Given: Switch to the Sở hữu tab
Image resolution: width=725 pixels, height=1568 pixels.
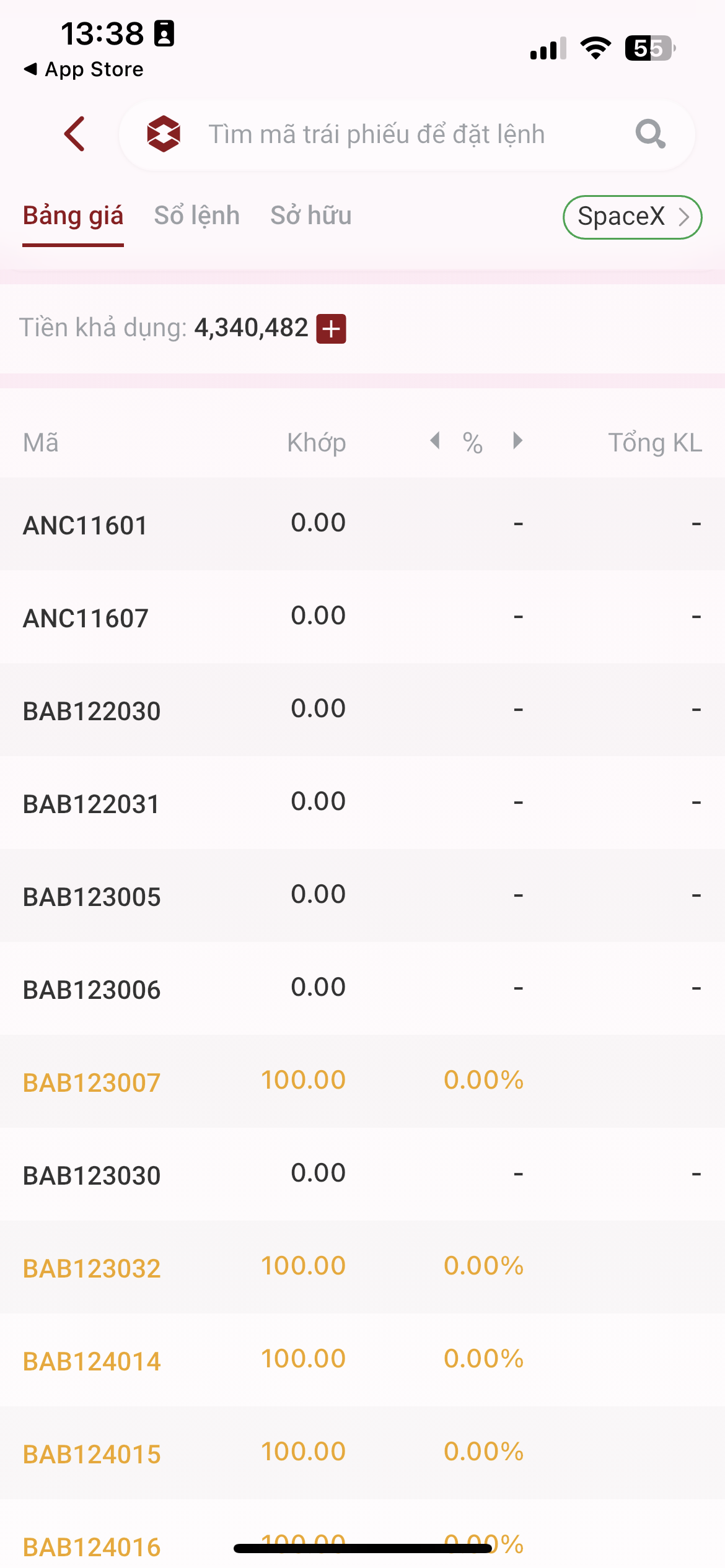Looking at the screenshot, I should coord(310,216).
